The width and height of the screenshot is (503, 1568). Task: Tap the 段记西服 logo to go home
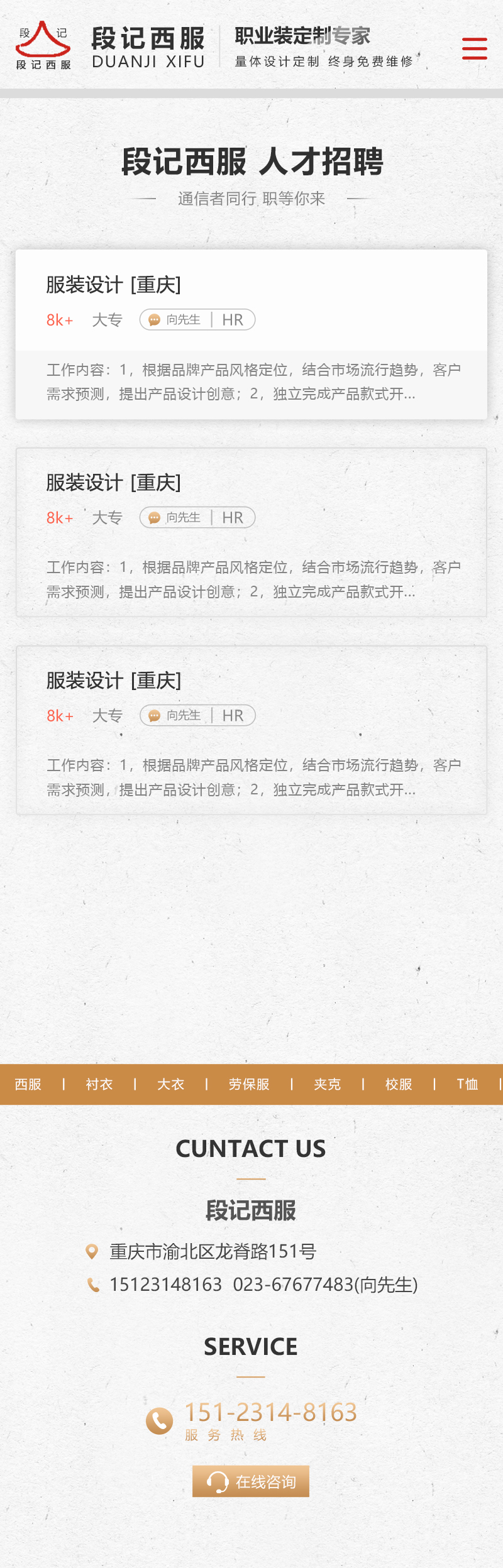click(110, 47)
